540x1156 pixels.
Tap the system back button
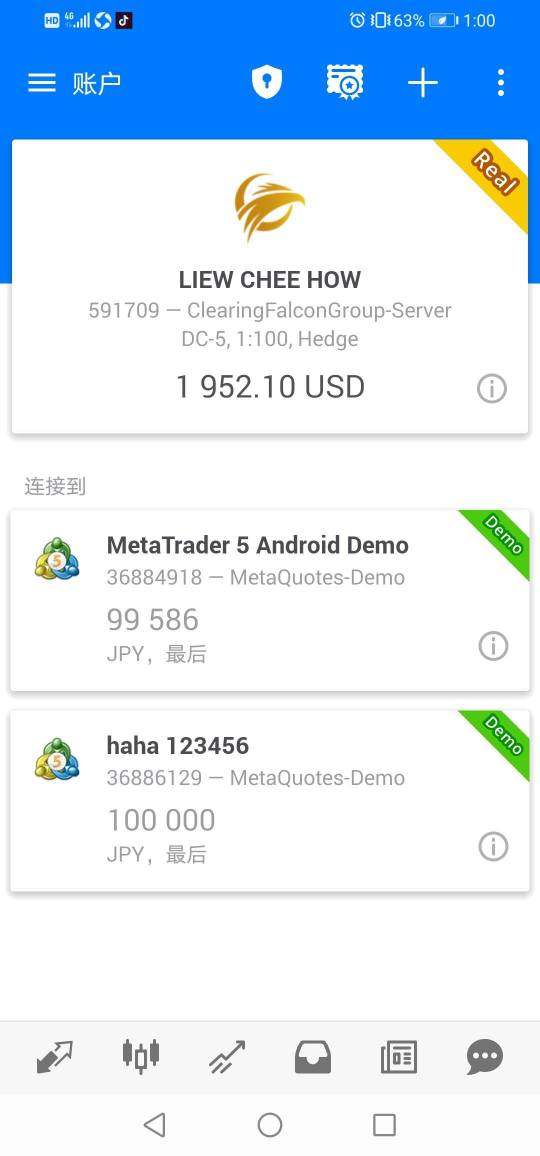154,1125
